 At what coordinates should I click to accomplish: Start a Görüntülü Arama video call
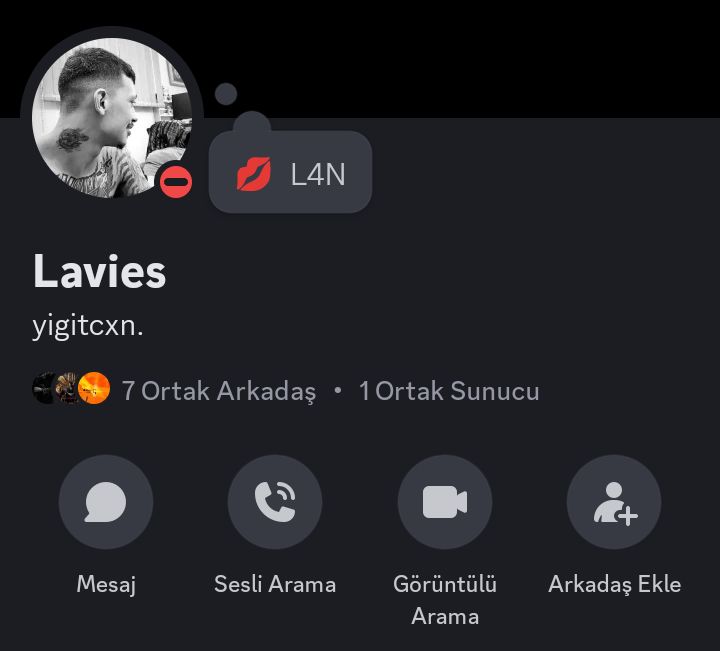(x=445, y=502)
